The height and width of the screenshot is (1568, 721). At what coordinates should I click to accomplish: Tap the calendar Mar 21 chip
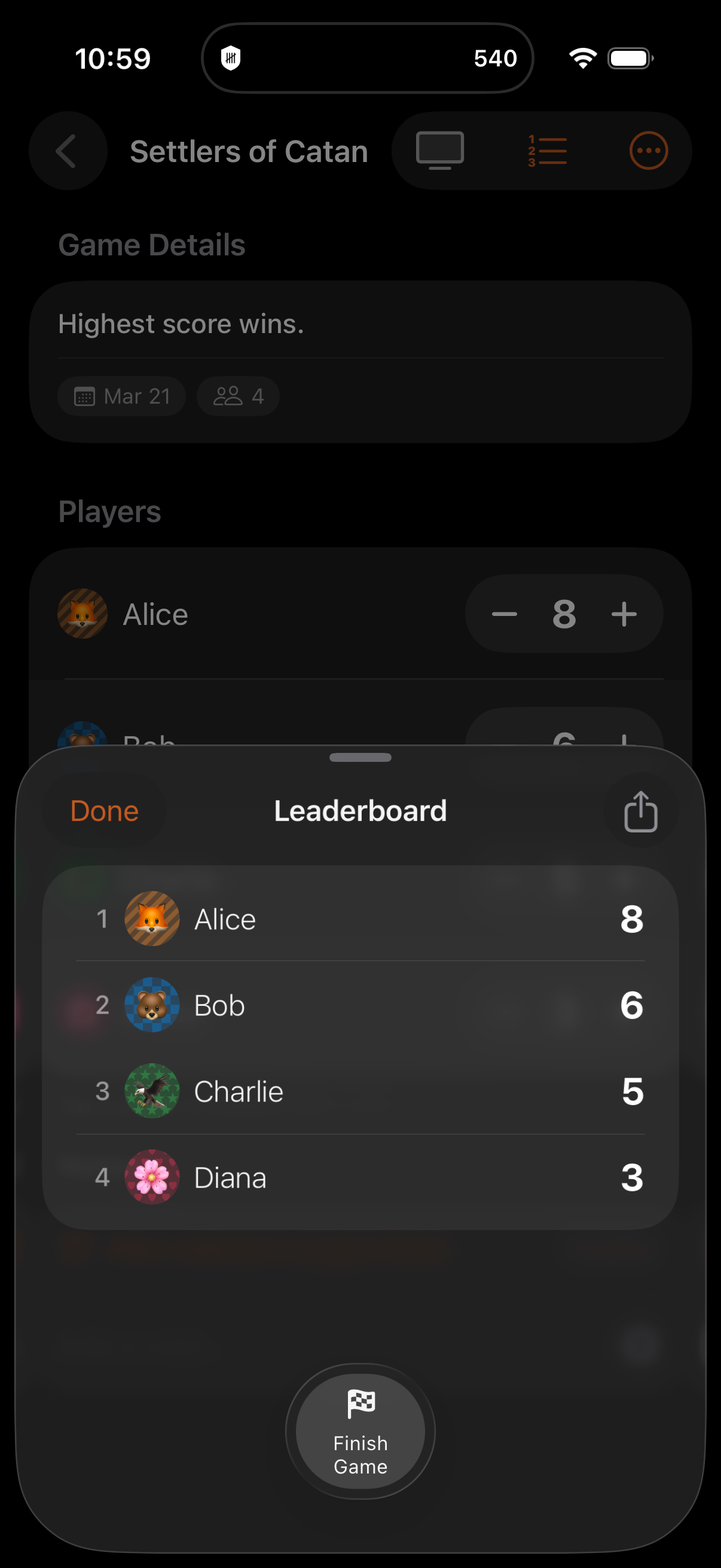click(121, 396)
